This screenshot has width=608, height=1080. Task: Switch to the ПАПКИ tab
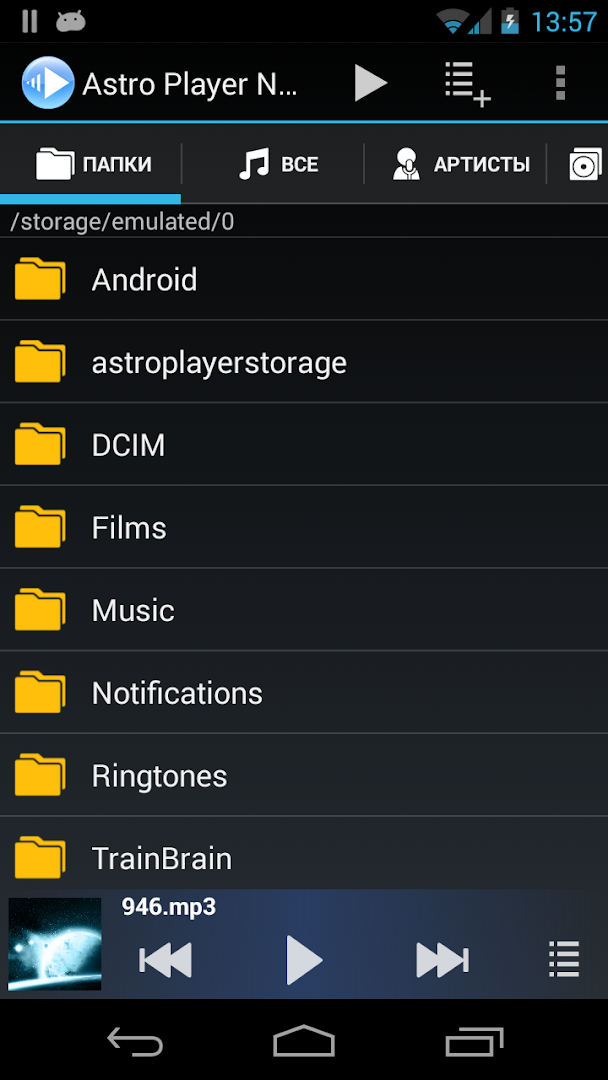[x=92, y=164]
